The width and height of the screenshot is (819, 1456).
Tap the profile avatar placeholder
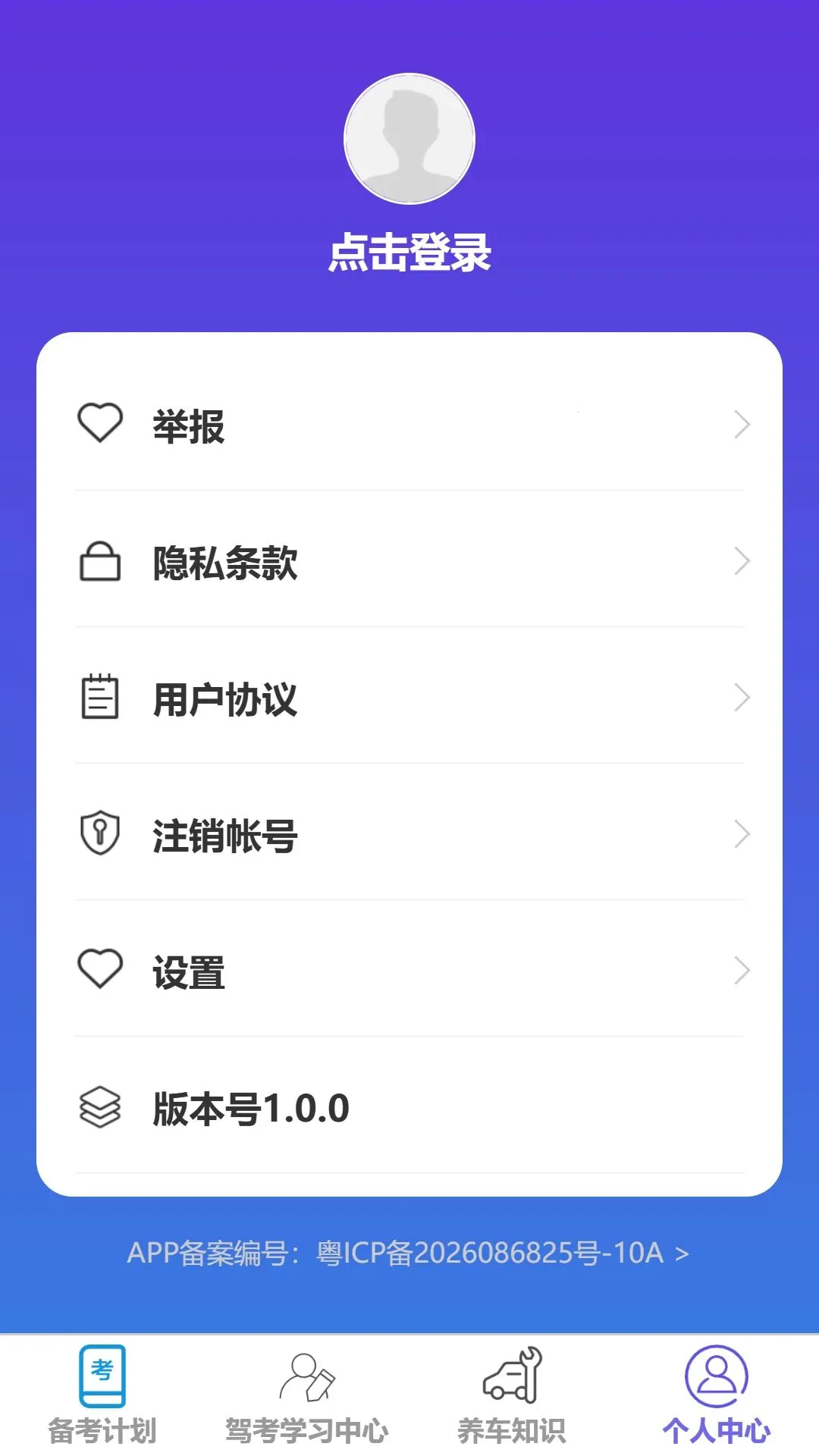point(409,139)
